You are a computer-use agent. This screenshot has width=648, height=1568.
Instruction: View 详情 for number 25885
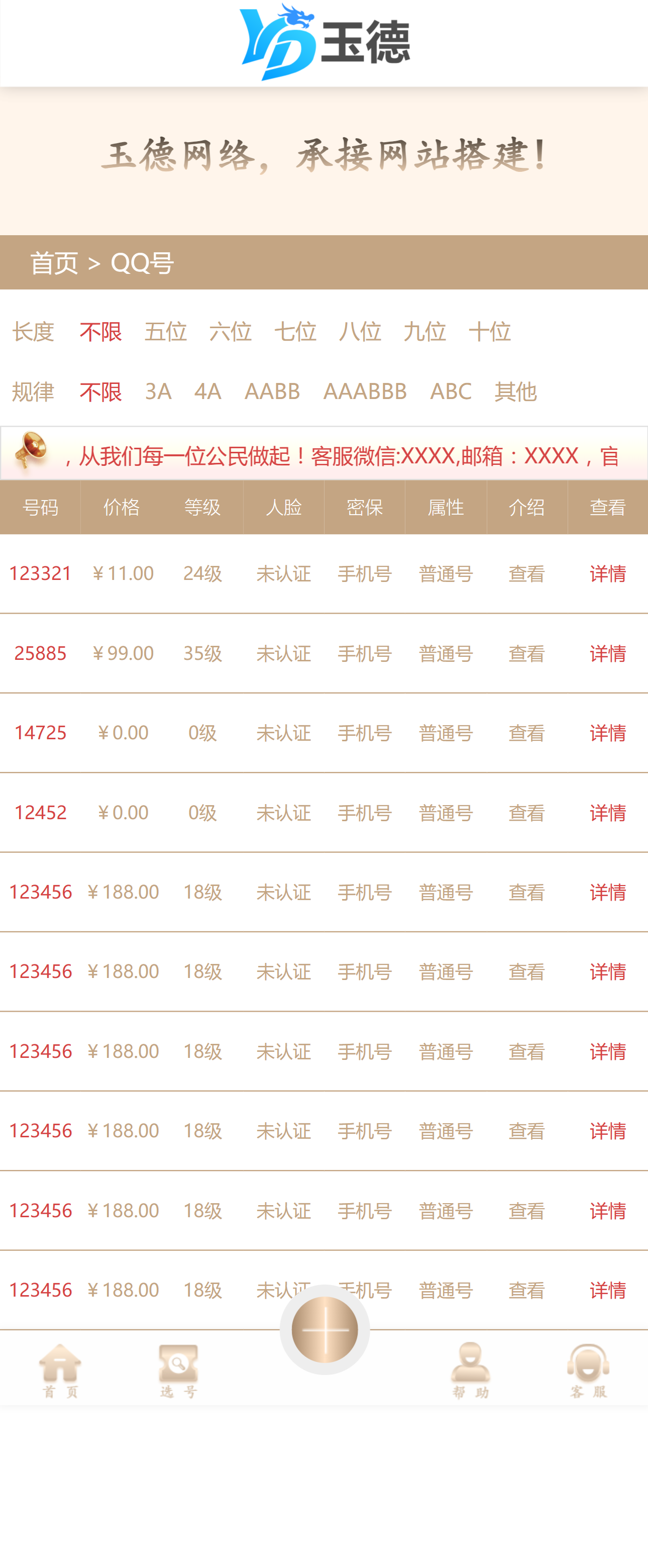607,653
